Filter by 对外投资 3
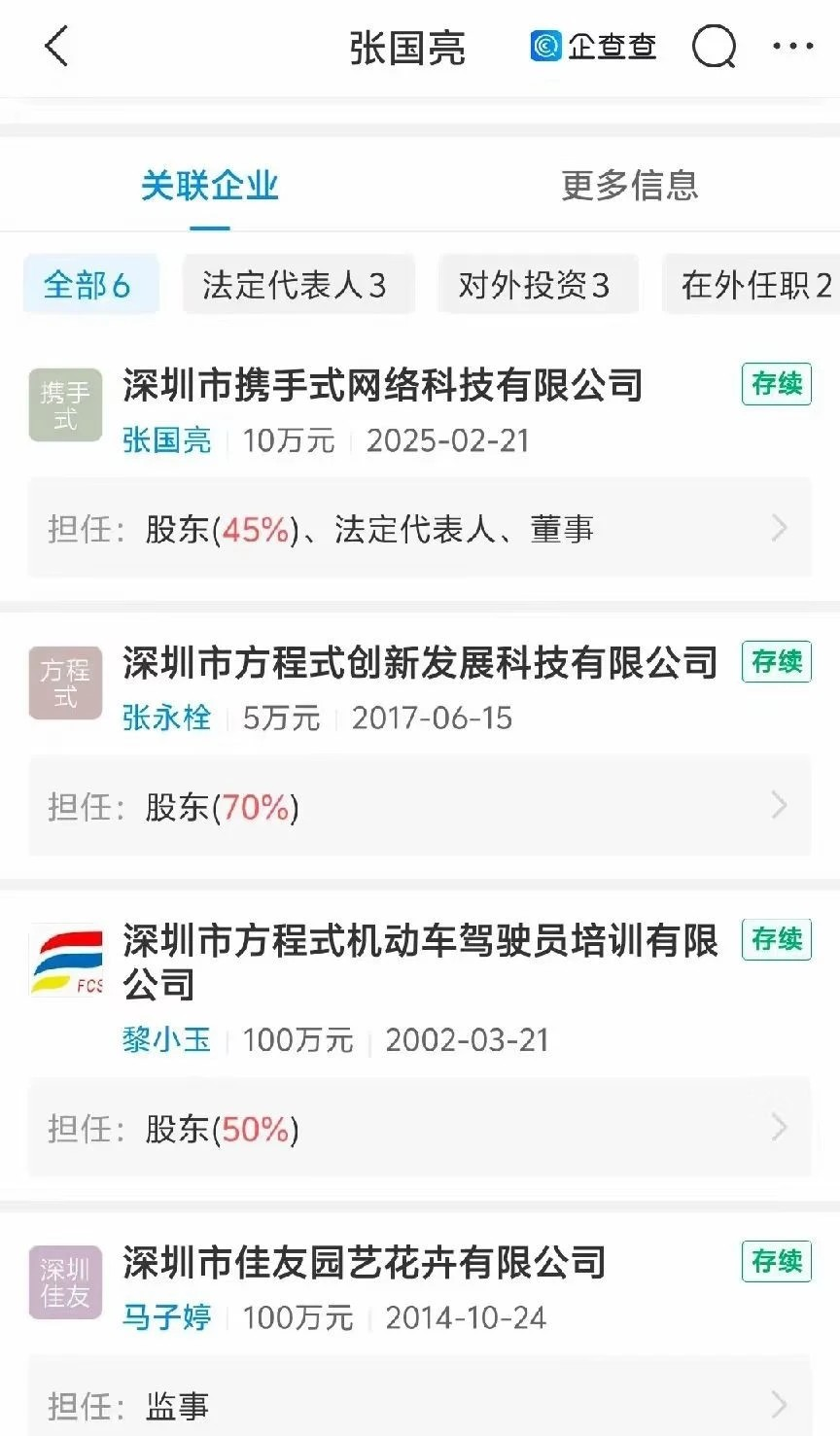Image resolution: width=840 pixels, height=1436 pixels. click(535, 285)
